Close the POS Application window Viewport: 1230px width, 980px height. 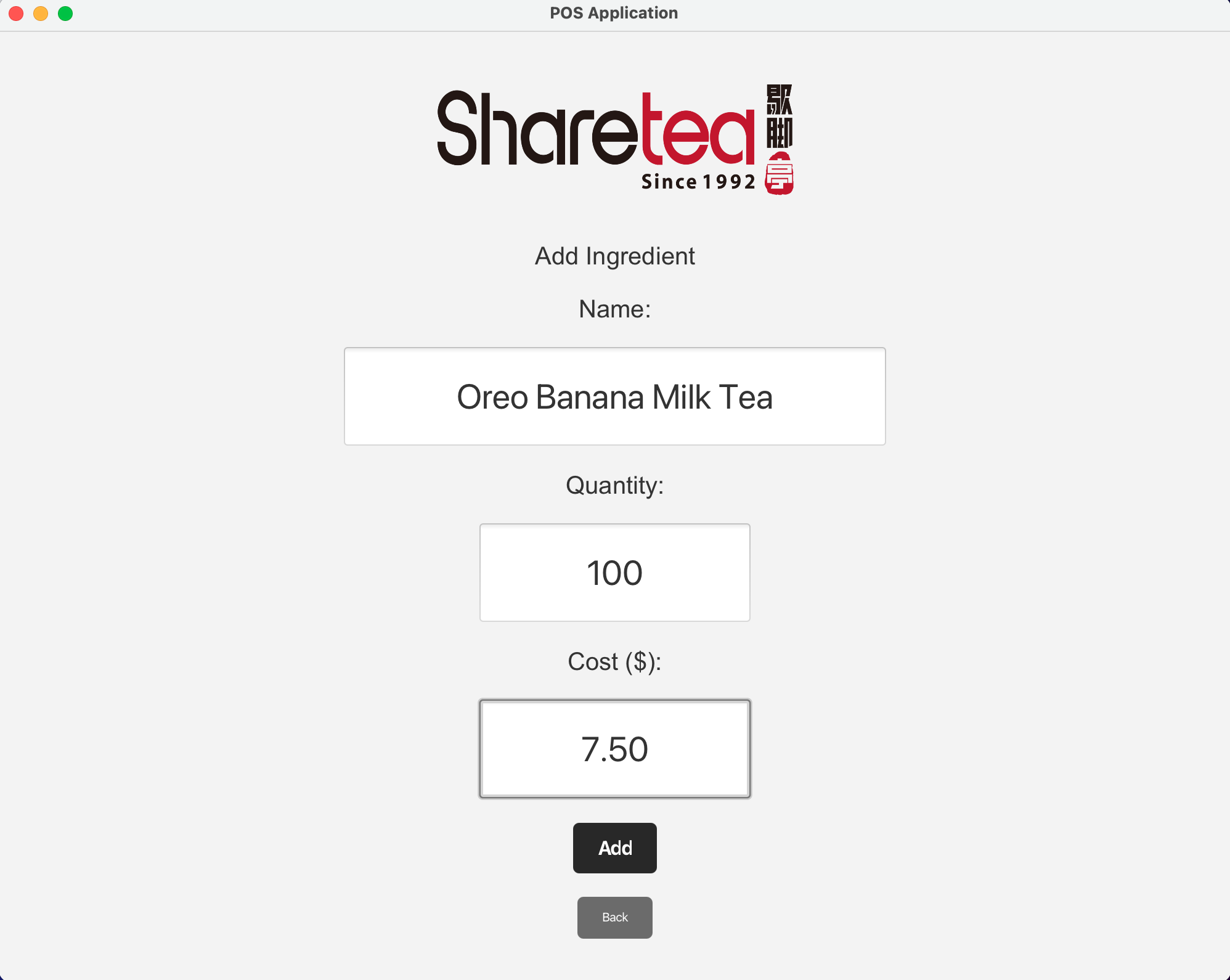point(16,14)
